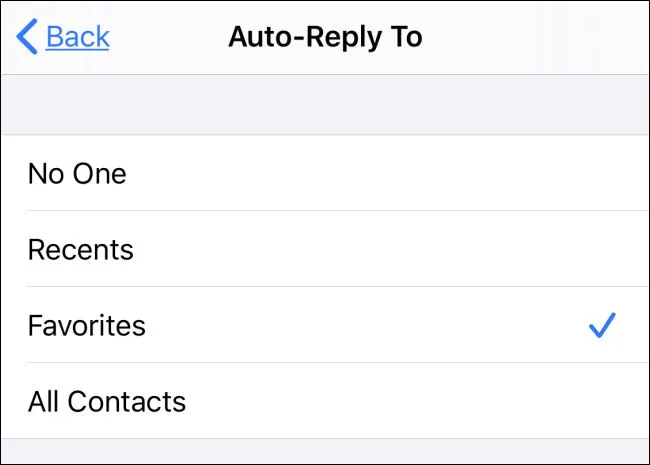Select No One for auto-reply
650x465 pixels.
[77, 174]
